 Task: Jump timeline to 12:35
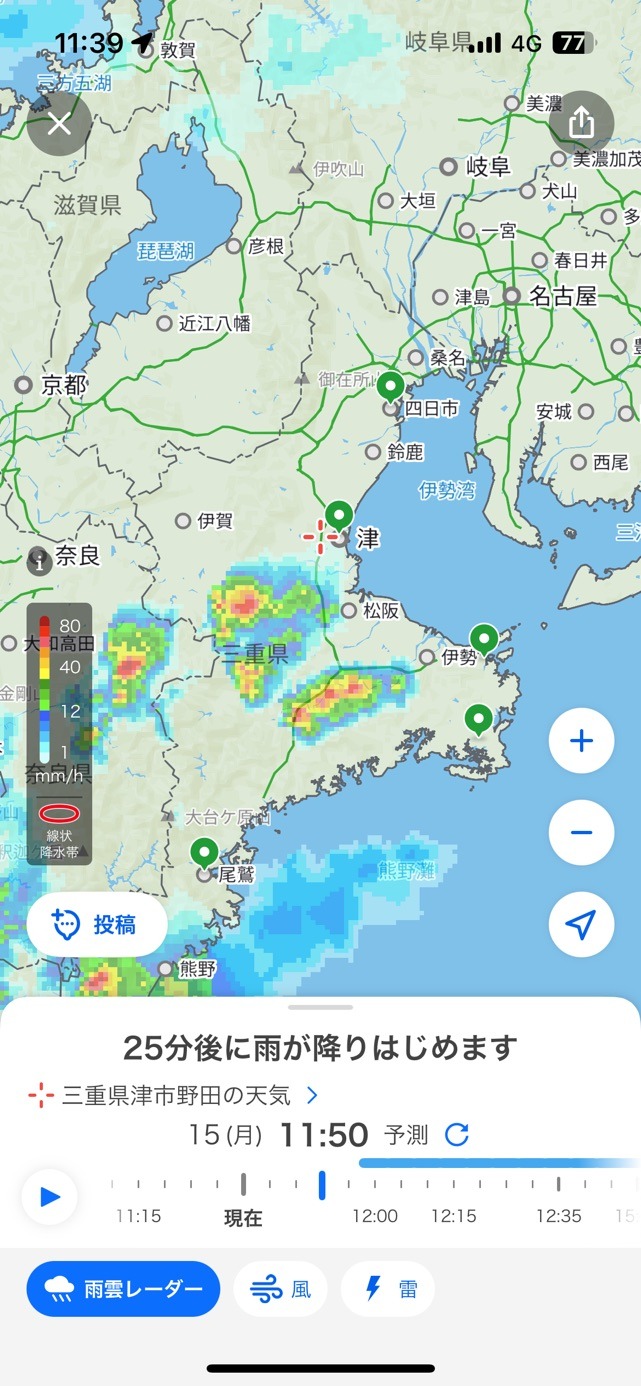558,1217
